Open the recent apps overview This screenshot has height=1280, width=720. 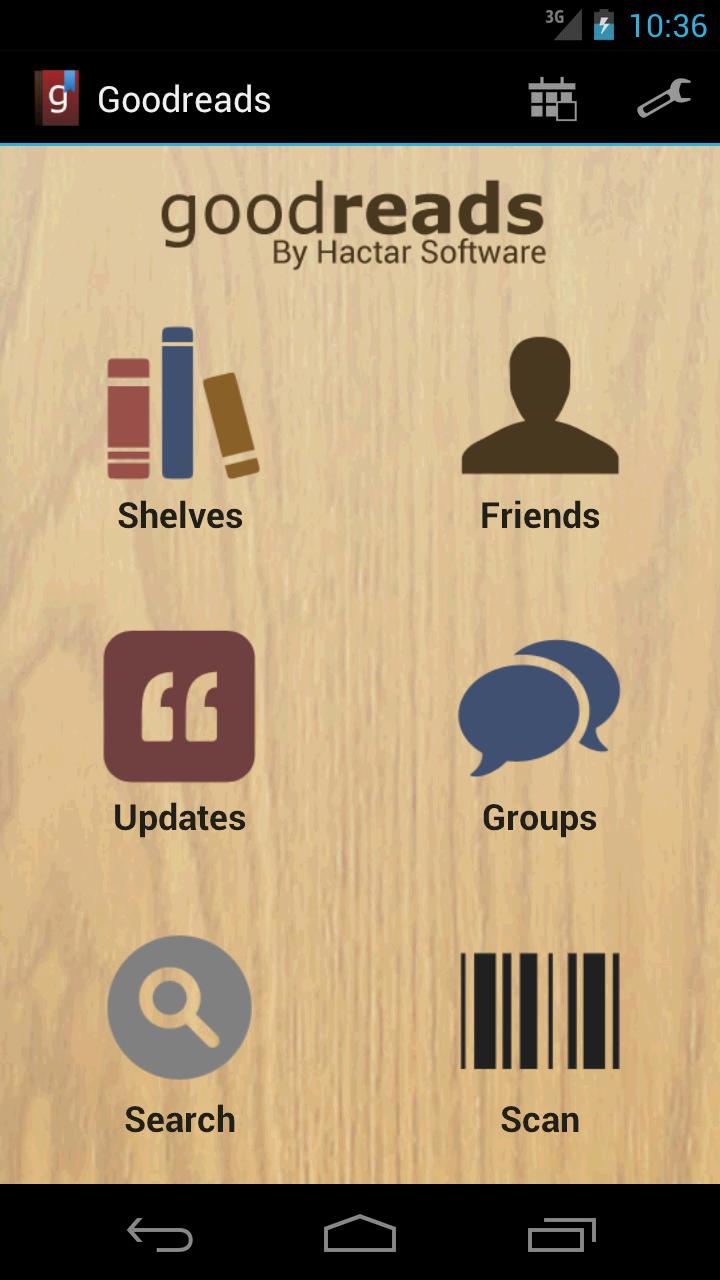click(562, 1234)
